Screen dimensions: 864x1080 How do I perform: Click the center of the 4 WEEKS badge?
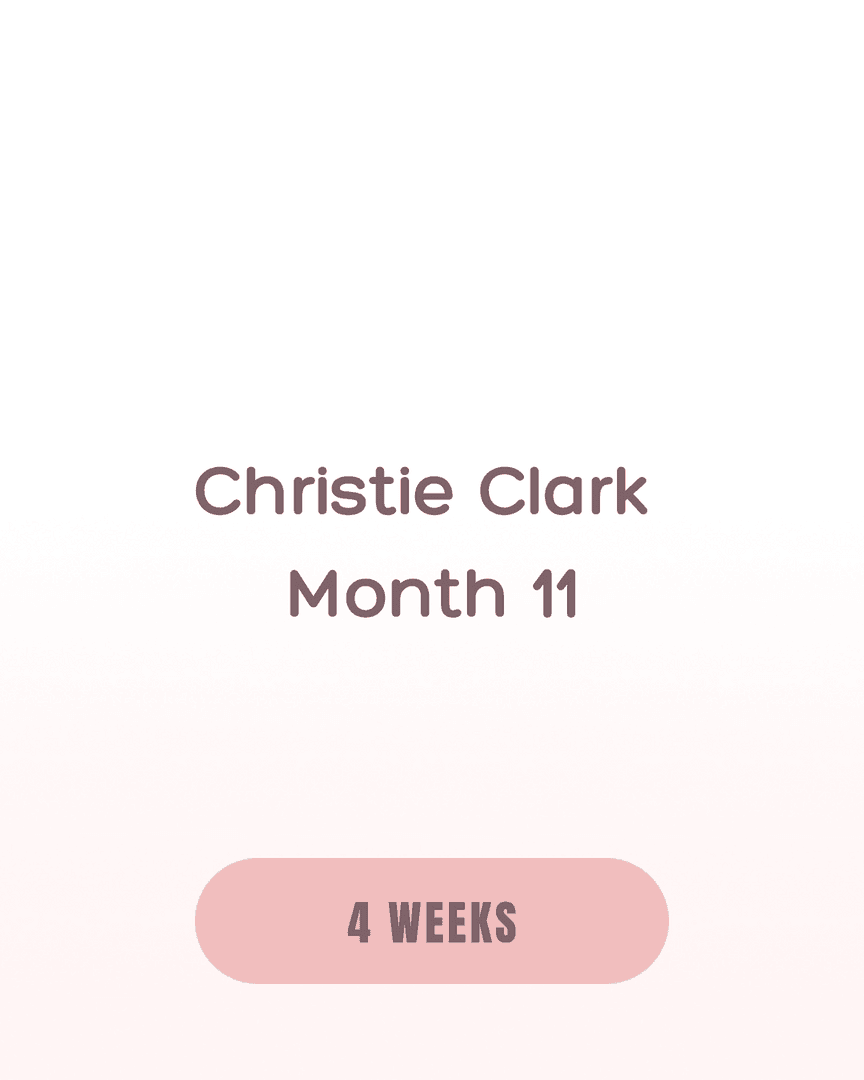[431, 920]
